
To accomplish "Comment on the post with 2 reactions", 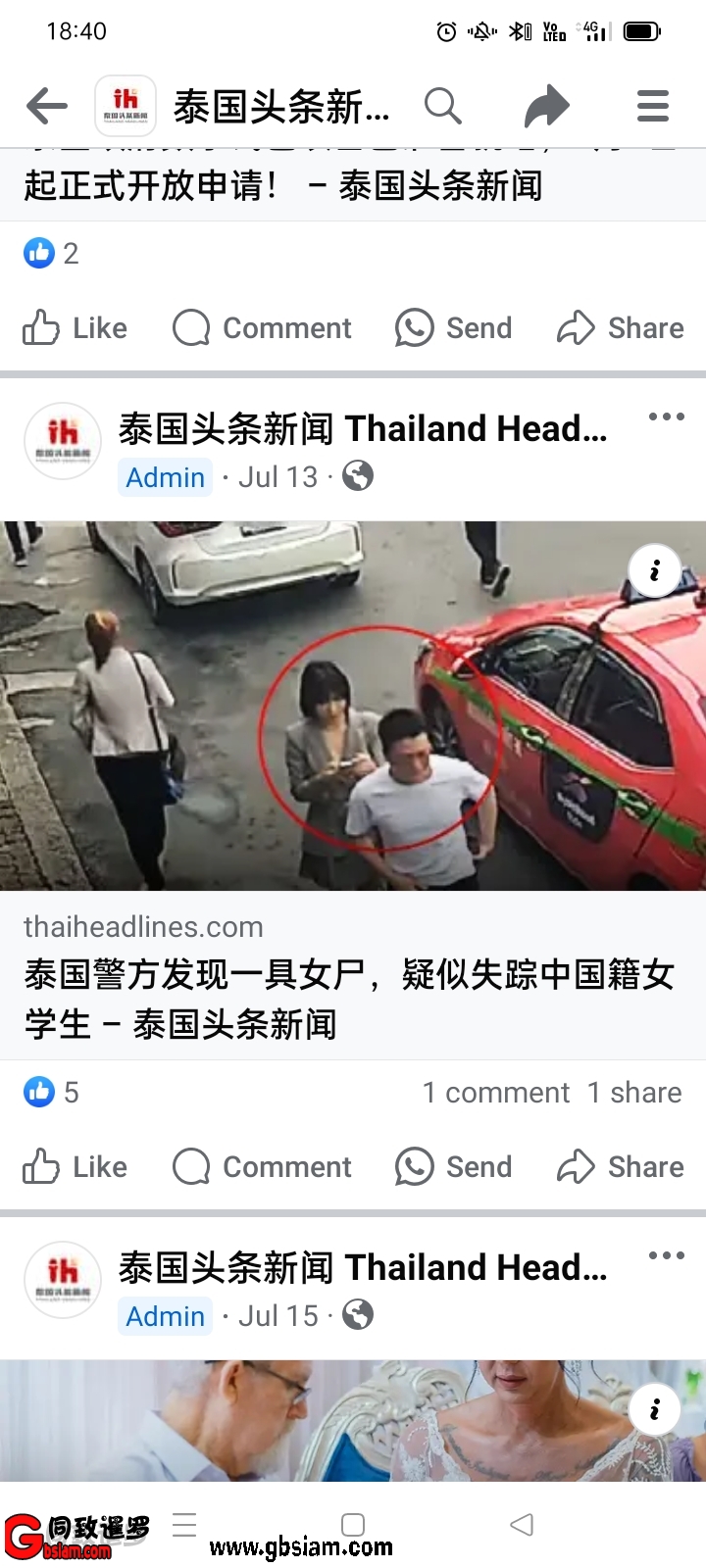I will 262,328.
